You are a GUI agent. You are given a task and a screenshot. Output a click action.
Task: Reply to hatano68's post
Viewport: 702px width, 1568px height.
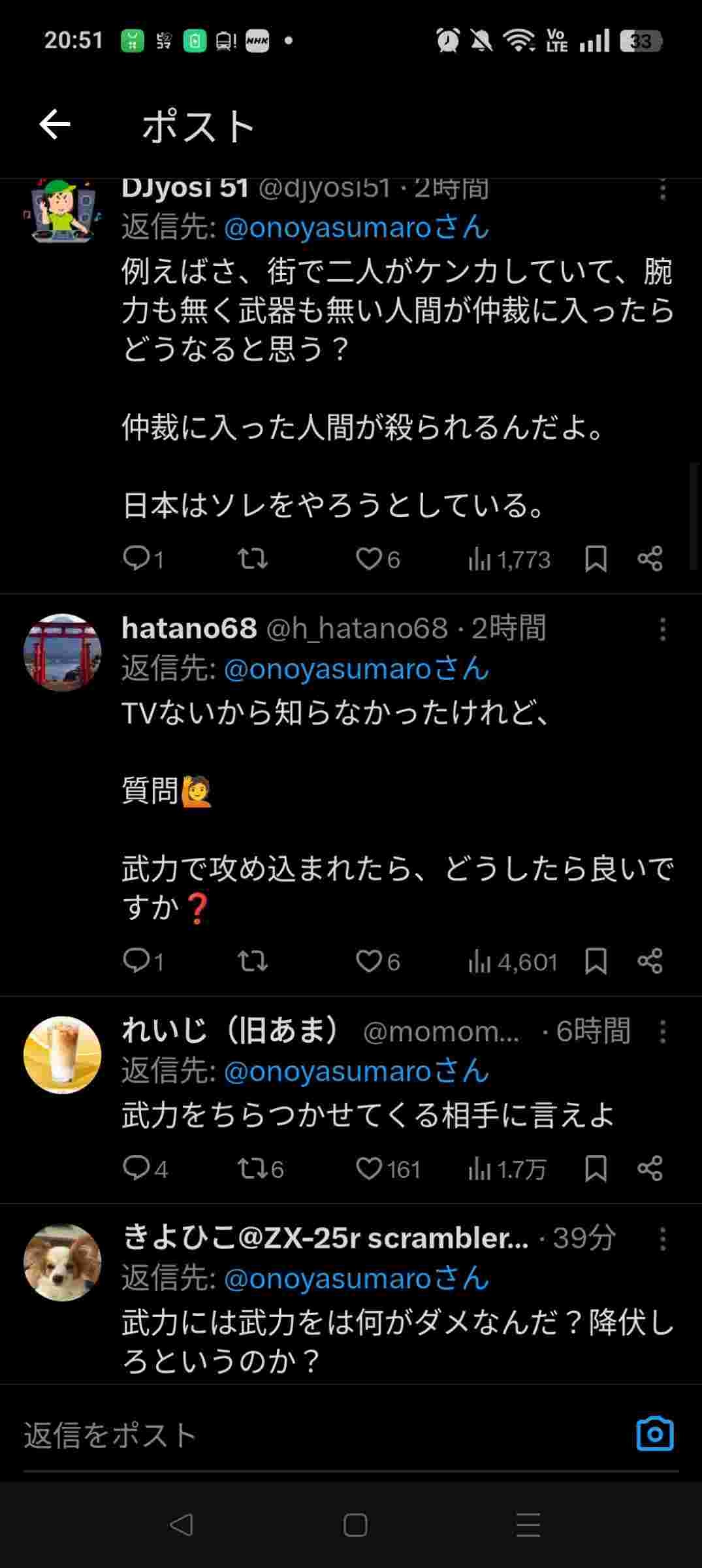137,961
